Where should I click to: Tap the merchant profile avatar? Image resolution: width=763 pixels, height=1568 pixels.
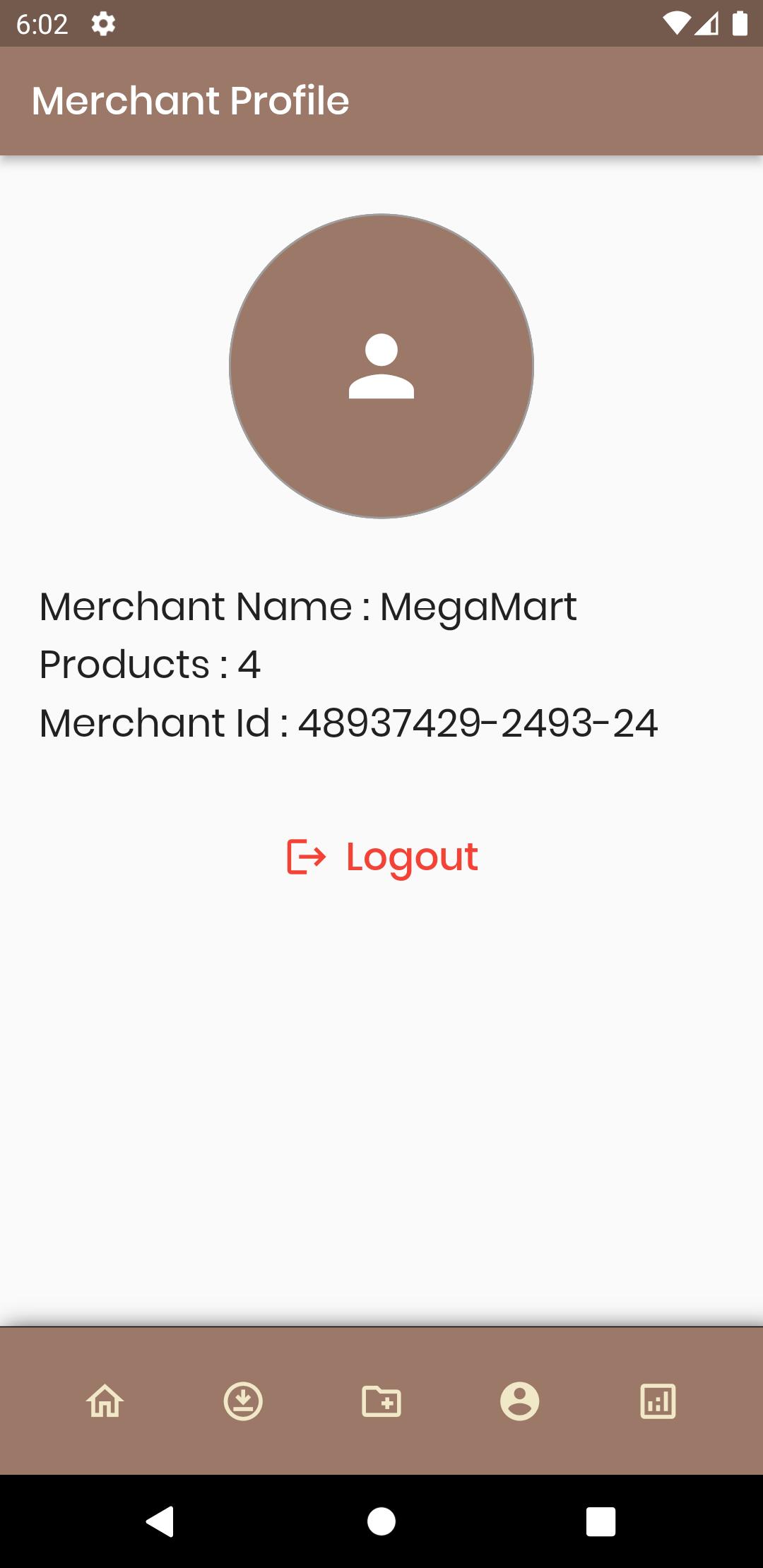(x=381, y=366)
